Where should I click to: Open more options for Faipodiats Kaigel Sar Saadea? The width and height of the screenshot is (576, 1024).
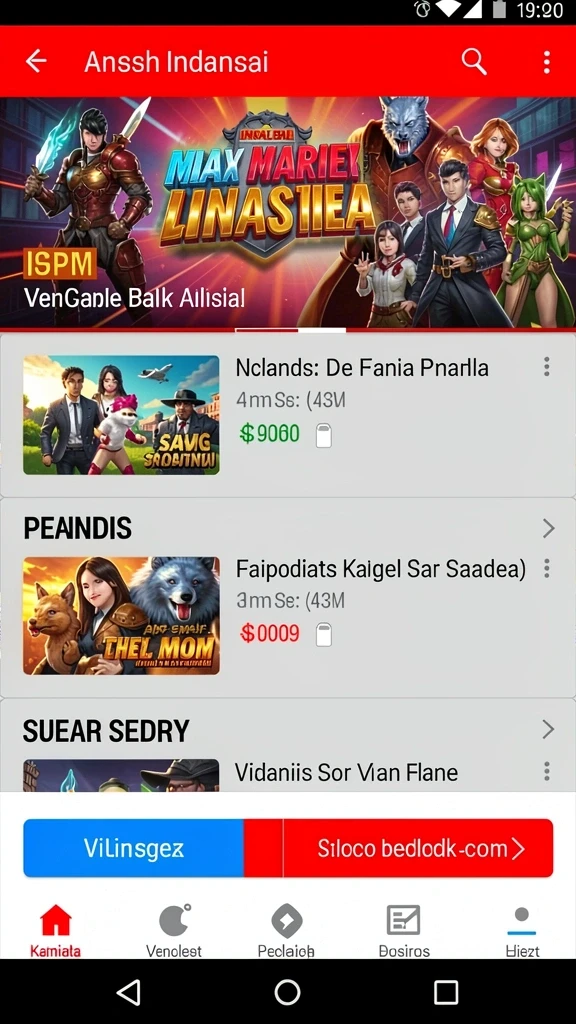point(547,568)
